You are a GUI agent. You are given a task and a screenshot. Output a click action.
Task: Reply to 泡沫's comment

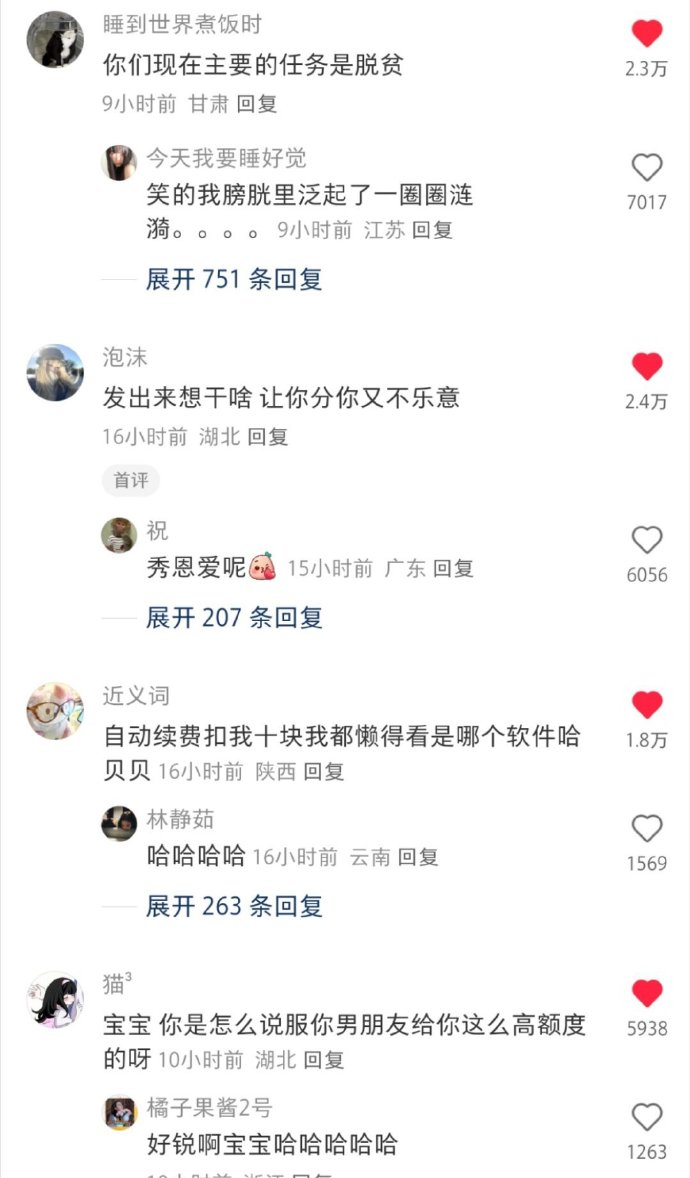click(268, 437)
